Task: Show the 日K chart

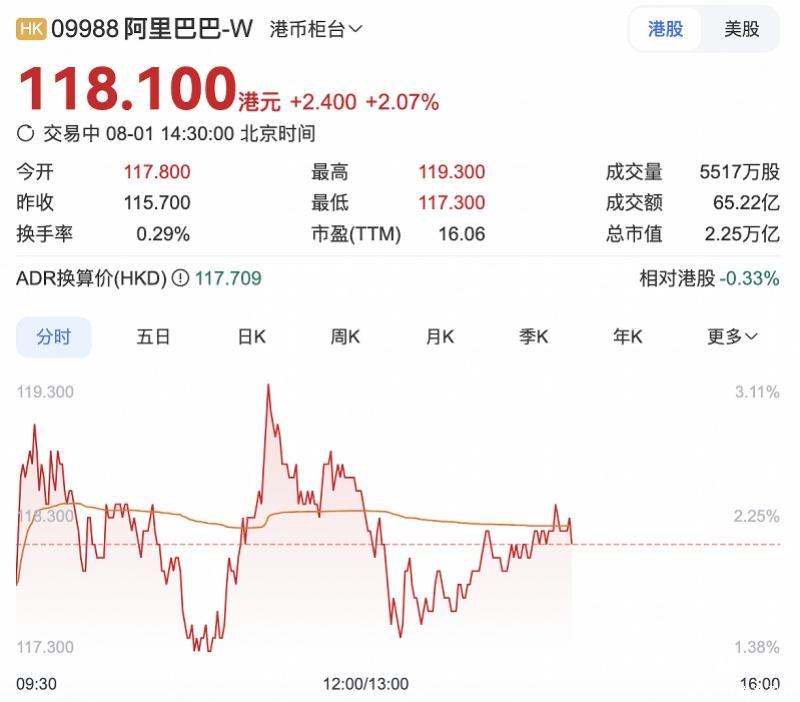Action: click(x=251, y=337)
